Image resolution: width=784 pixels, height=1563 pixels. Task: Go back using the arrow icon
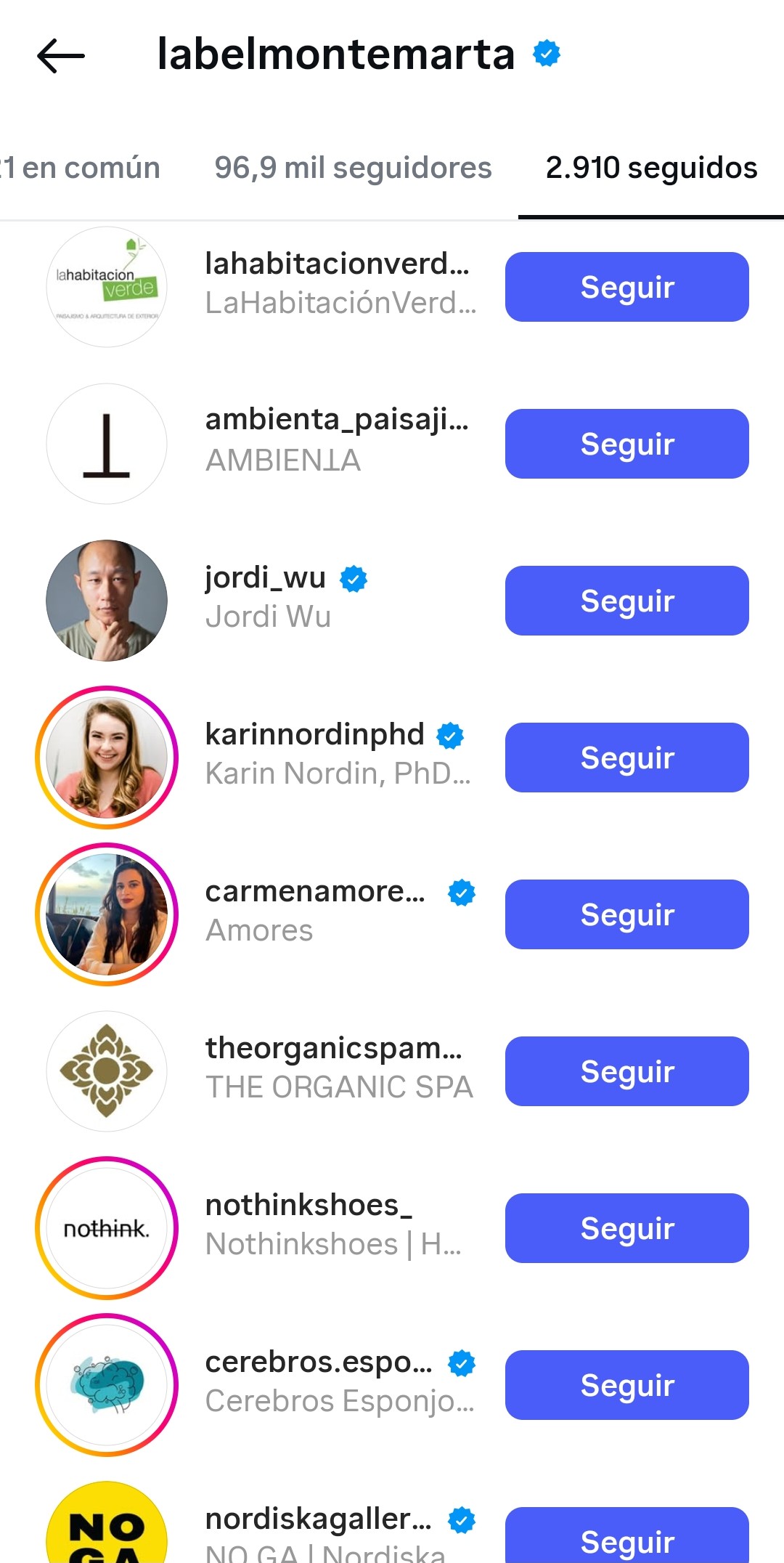point(61,56)
